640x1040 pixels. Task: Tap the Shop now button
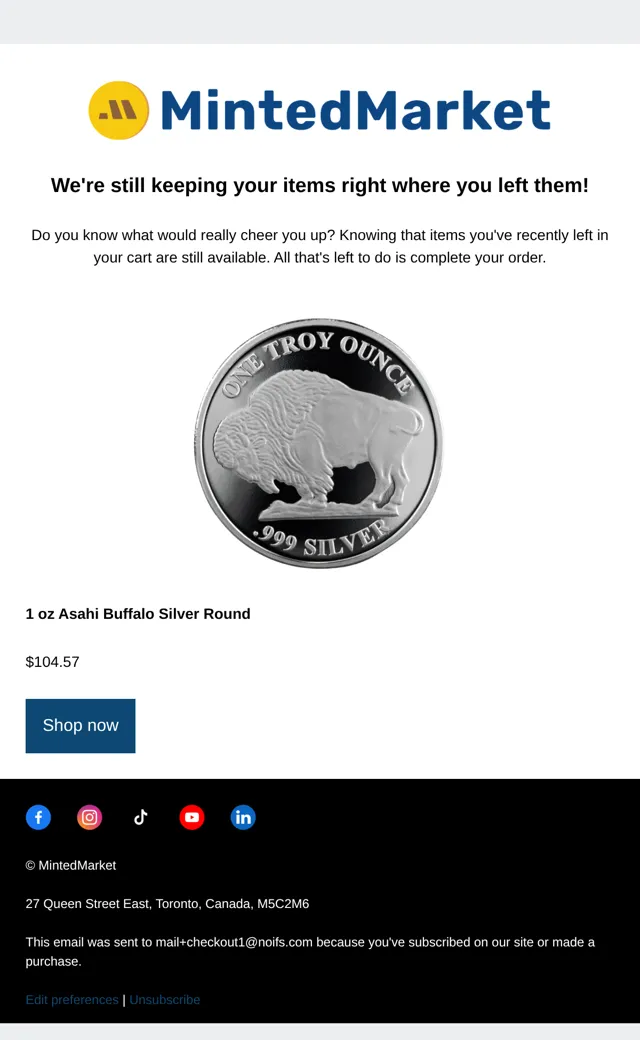point(80,726)
